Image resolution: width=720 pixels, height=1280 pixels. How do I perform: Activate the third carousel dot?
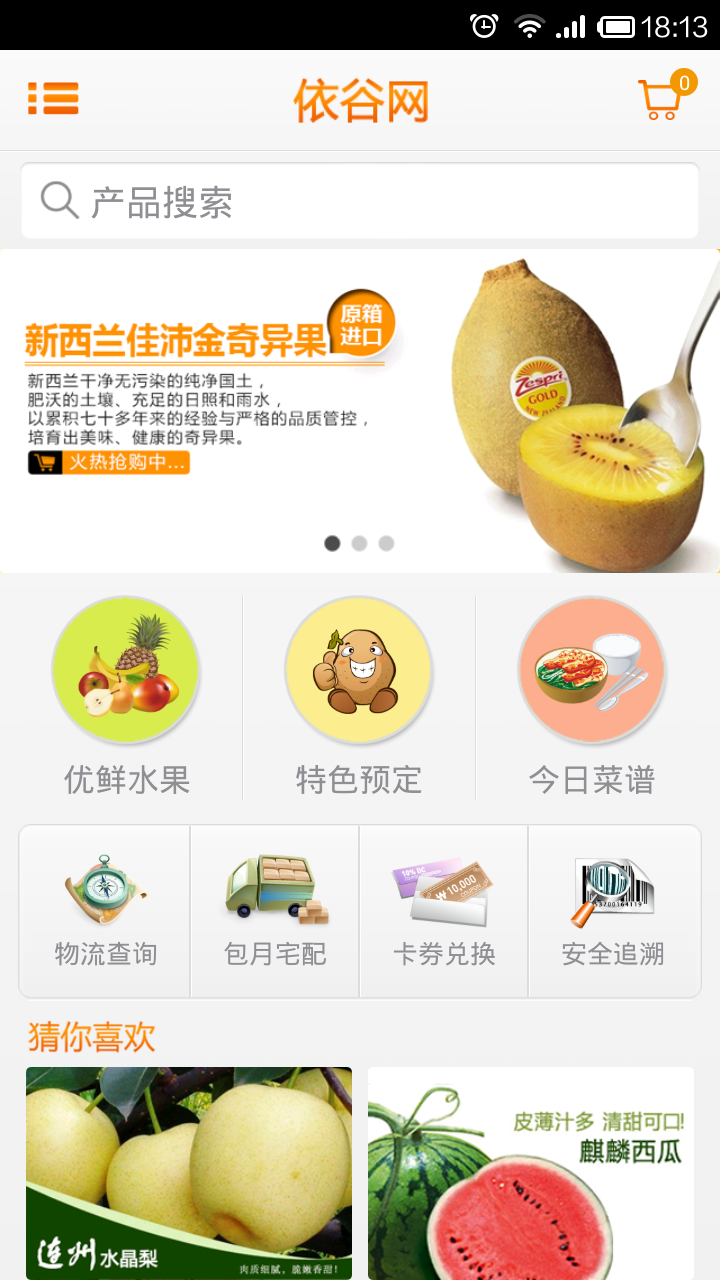[387, 543]
